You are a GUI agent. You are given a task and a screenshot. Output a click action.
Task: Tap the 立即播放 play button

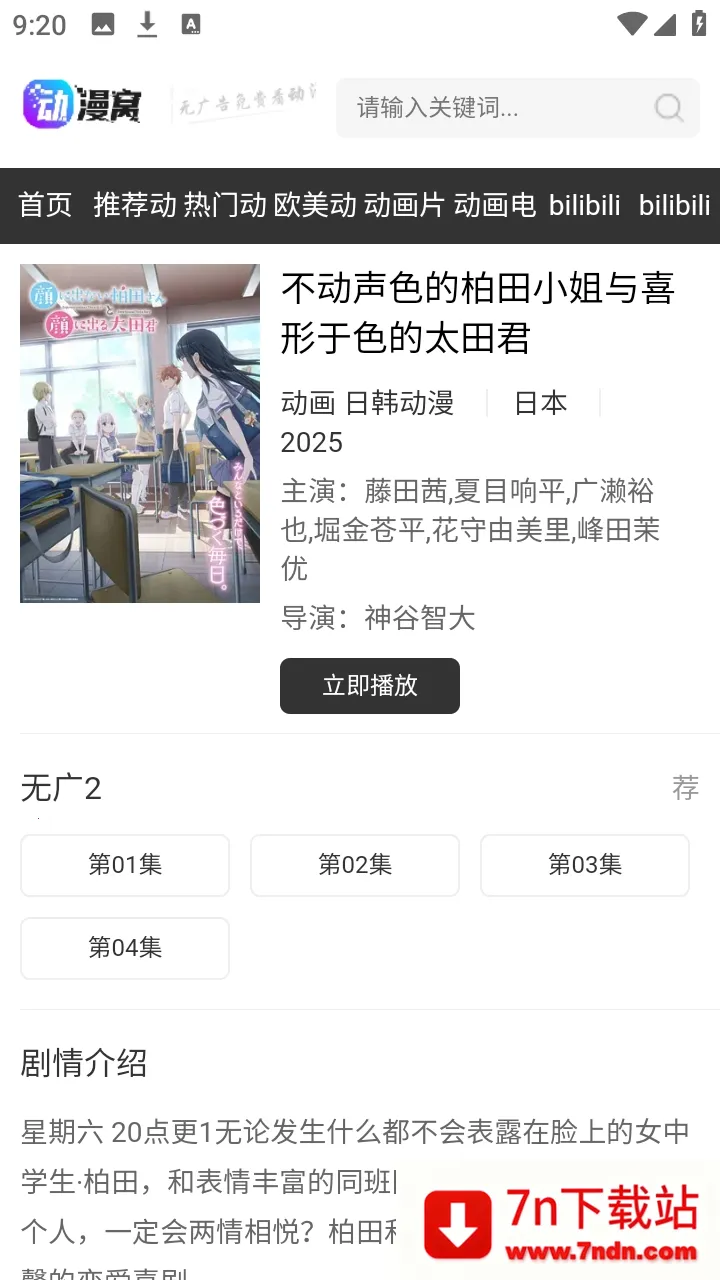370,685
